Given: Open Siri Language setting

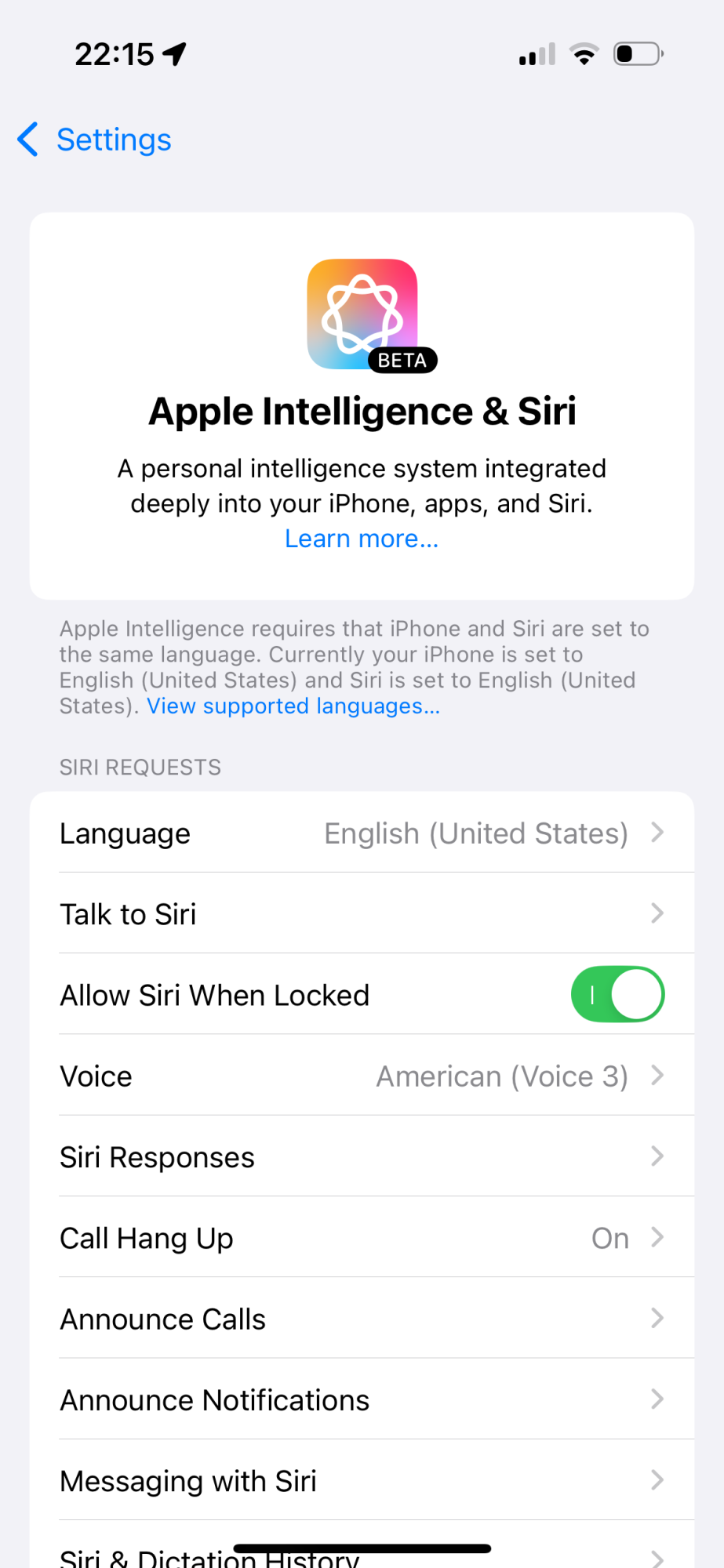Looking at the screenshot, I should point(362,833).
